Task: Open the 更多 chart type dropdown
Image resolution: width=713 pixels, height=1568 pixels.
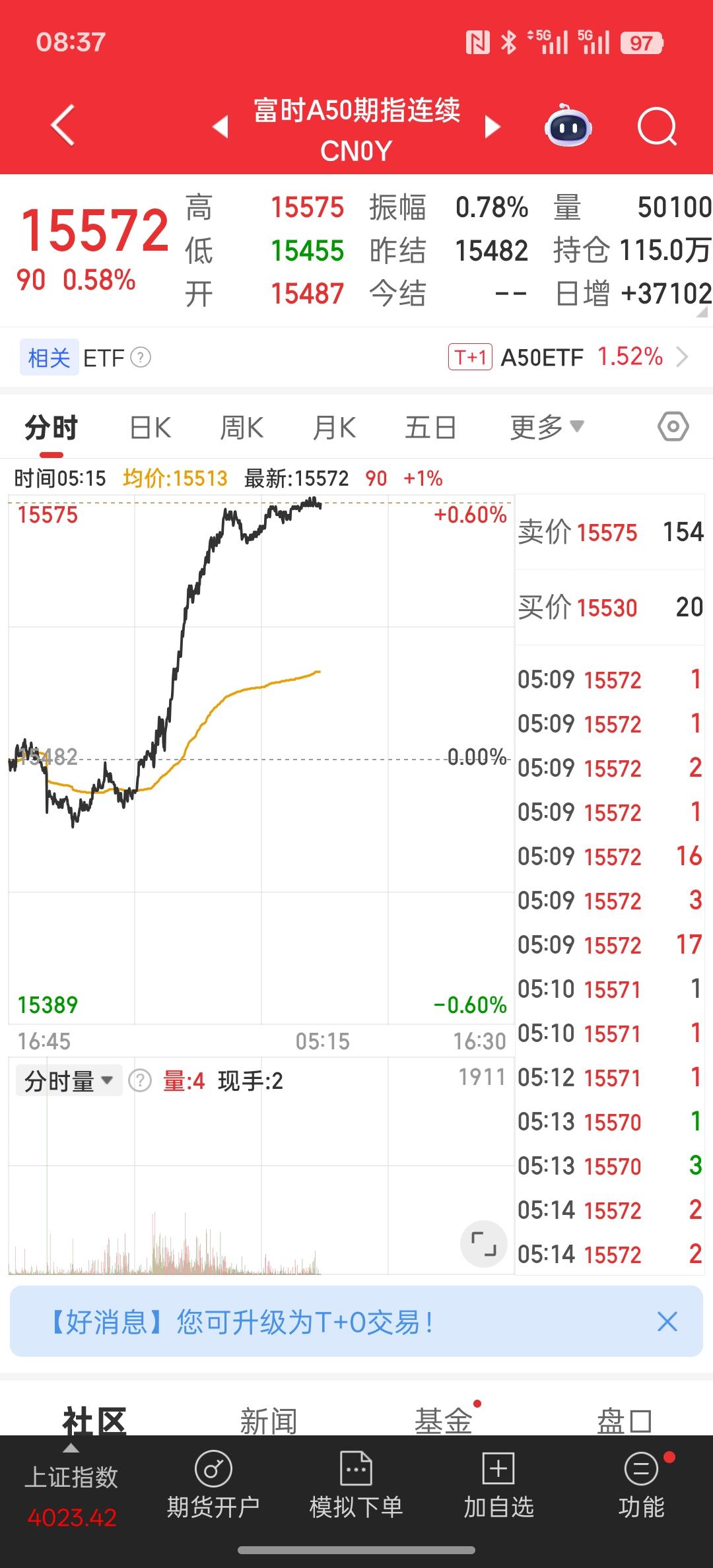Action: [546, 426]
